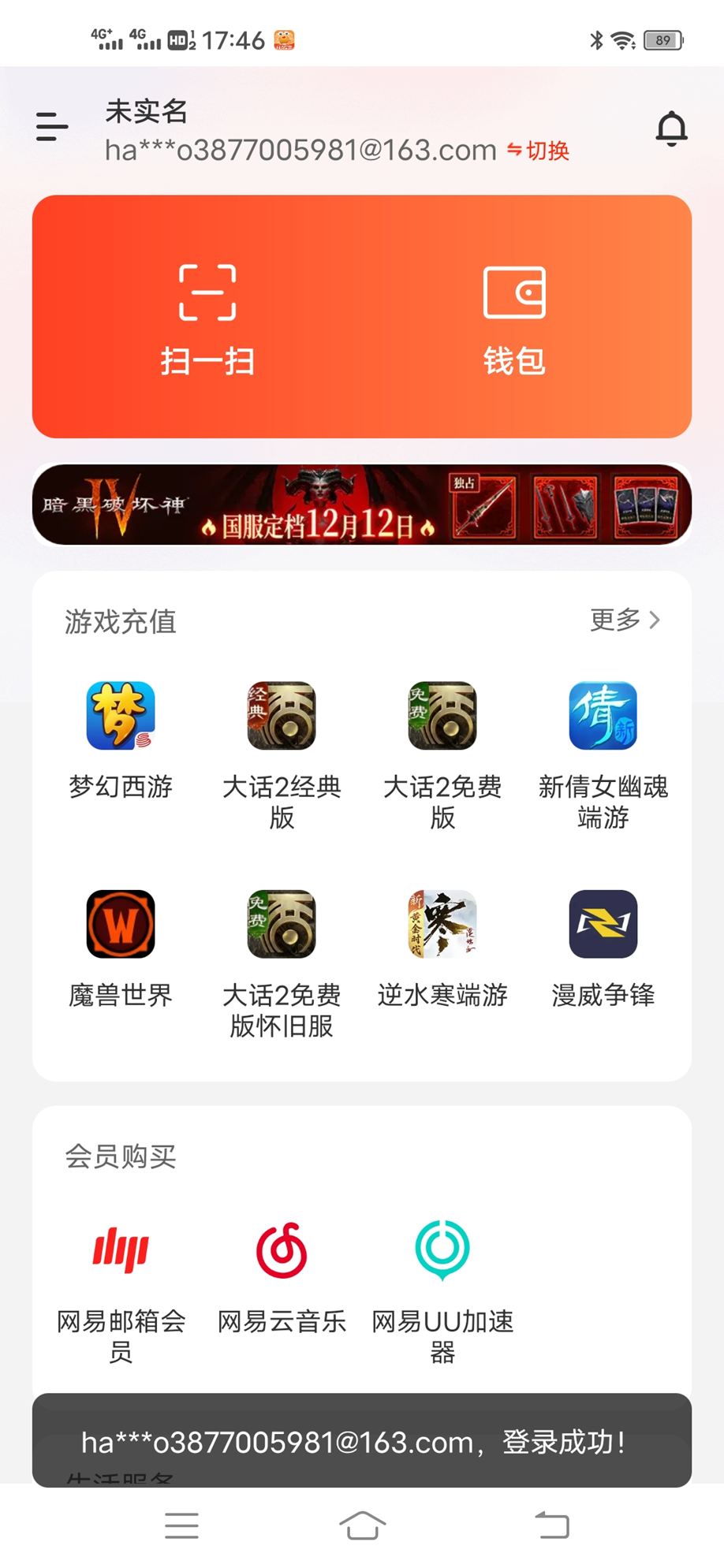The height and width of the screenshot is (1568, 724).
Task: Tap the system back button
Action: coord(552,1525)
